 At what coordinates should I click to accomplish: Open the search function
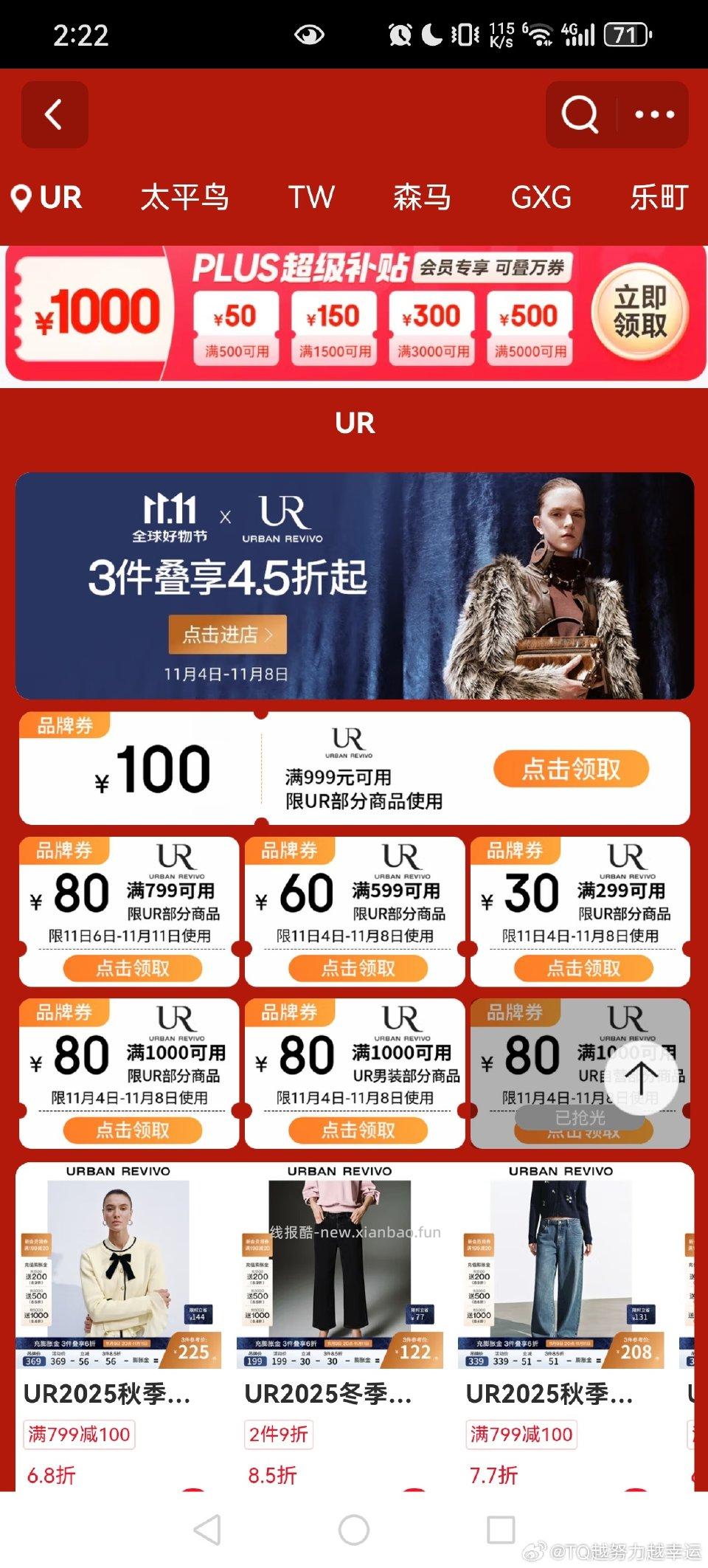pyautogui.click(x=580, y=114)
